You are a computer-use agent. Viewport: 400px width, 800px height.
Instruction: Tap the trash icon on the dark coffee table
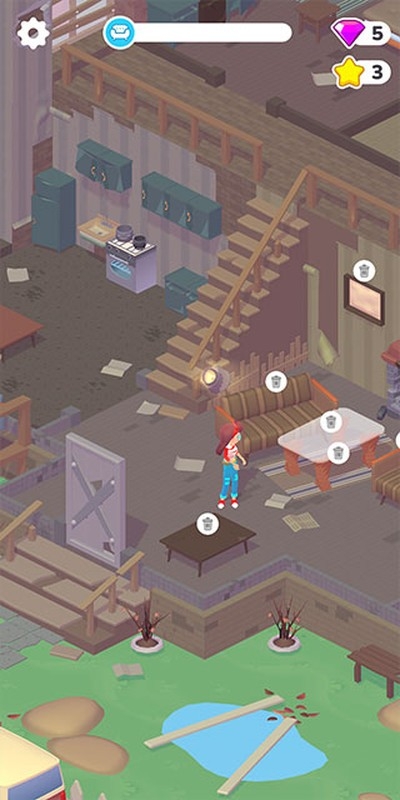tap(208, 523)
